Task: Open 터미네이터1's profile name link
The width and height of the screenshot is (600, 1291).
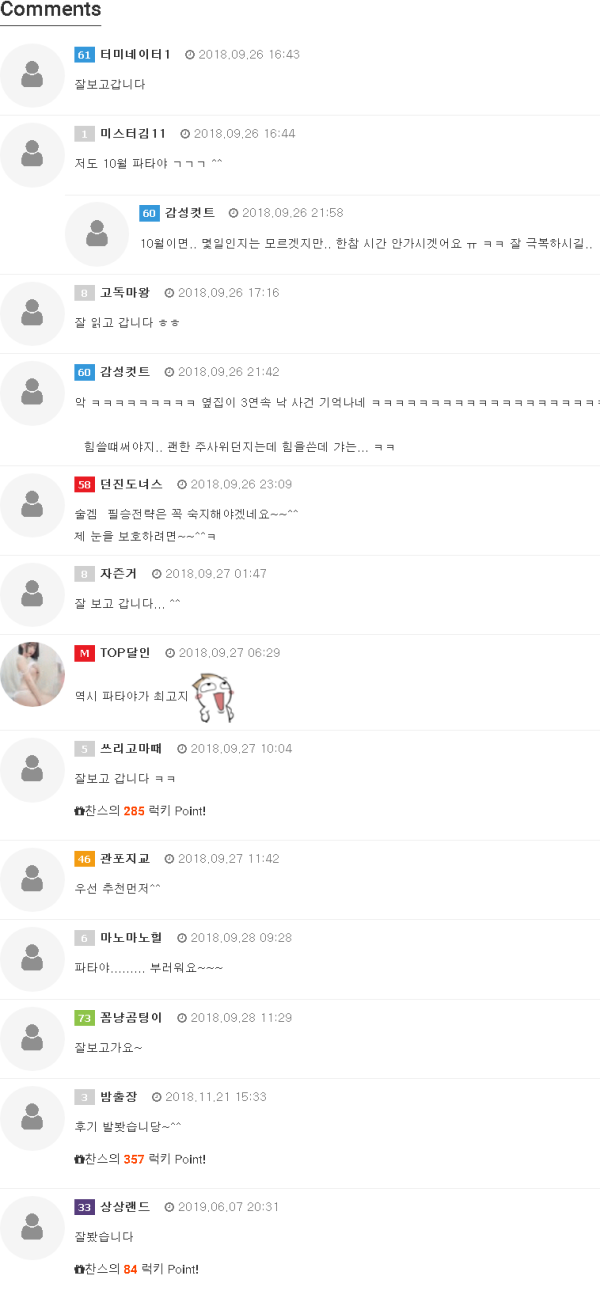Action: (x=135, y=54)
